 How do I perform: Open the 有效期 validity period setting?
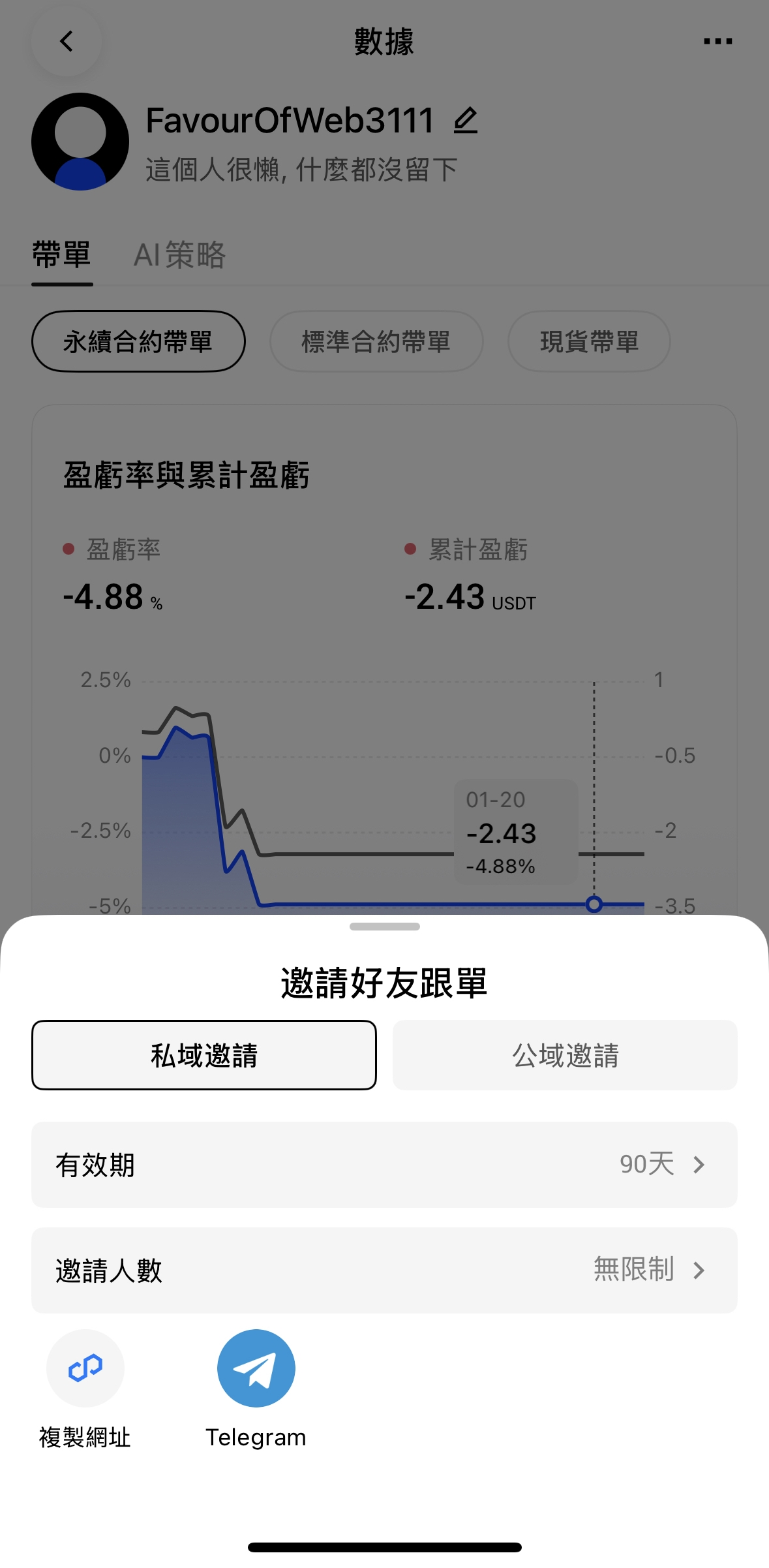click(384, 1165)
